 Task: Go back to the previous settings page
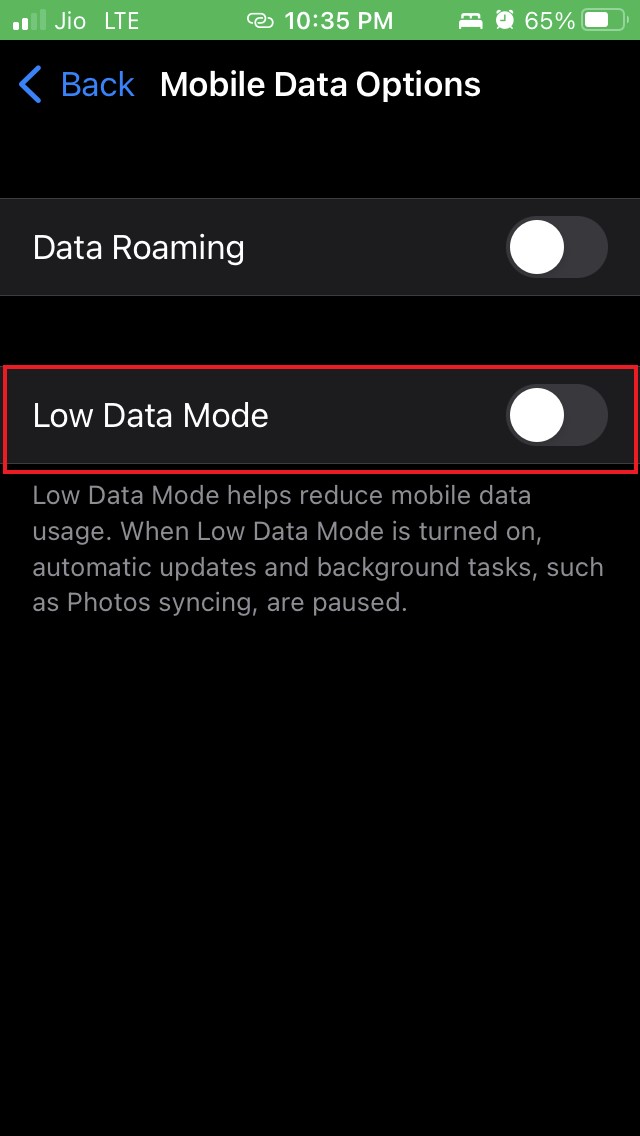[77, 85]
